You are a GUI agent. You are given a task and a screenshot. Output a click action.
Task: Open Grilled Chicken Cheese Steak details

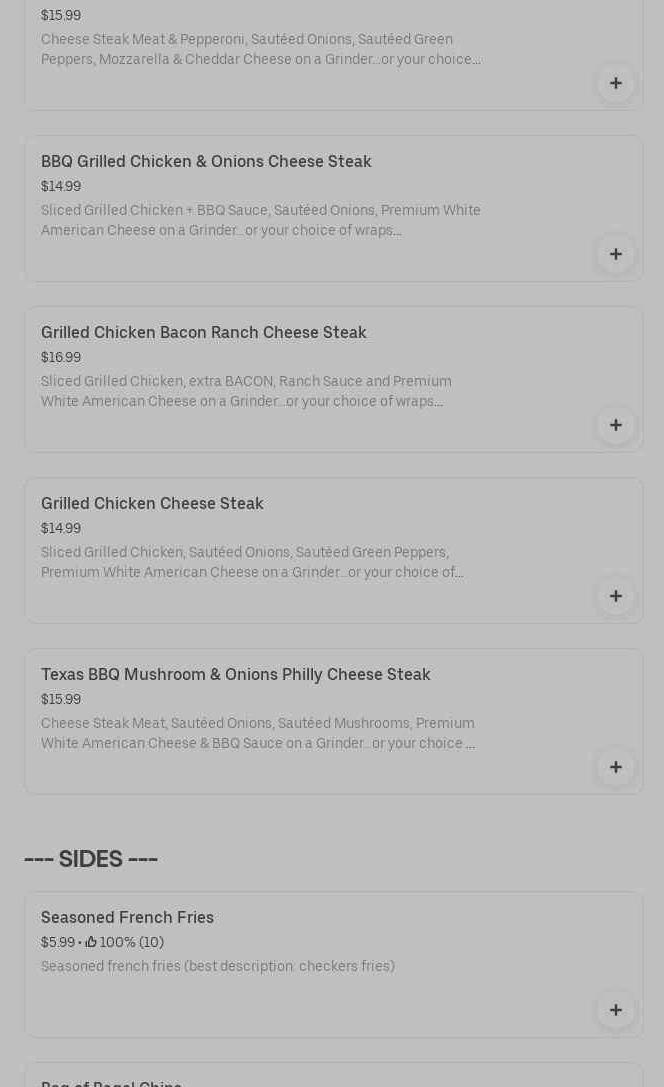click(x=152, y=504)
